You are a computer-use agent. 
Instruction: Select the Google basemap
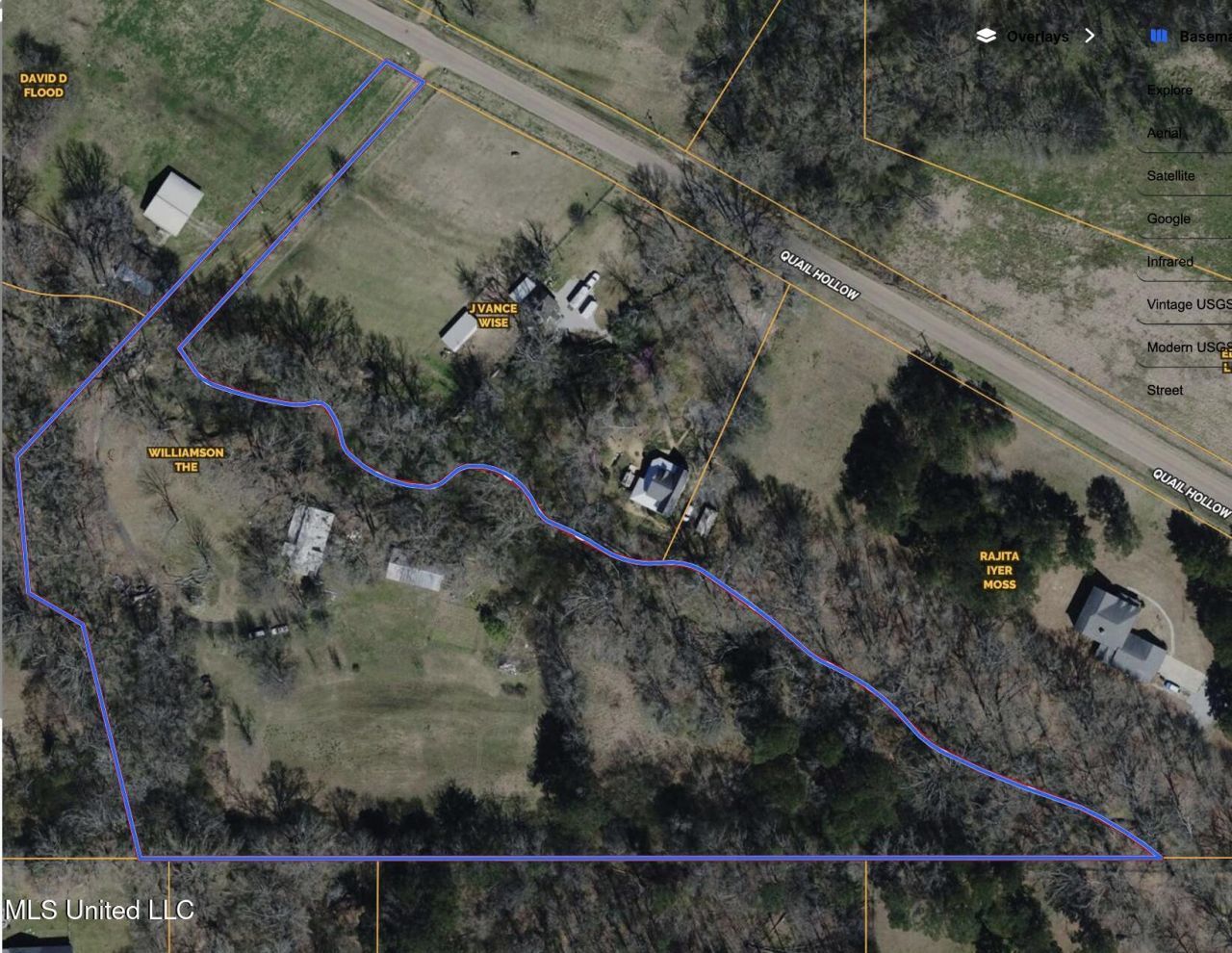pos(1168,219)
